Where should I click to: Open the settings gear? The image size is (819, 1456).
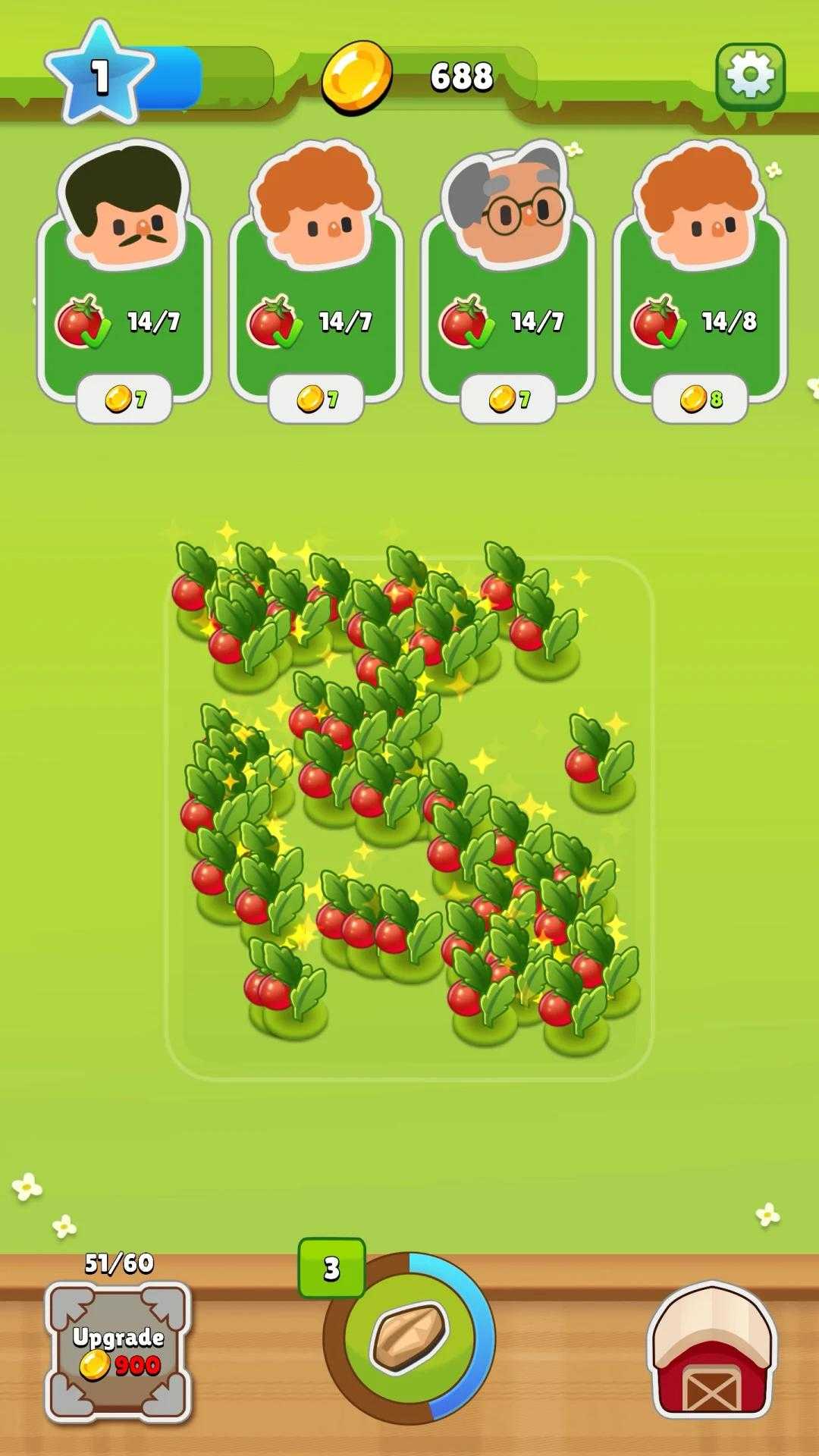[x=750, y=77]
